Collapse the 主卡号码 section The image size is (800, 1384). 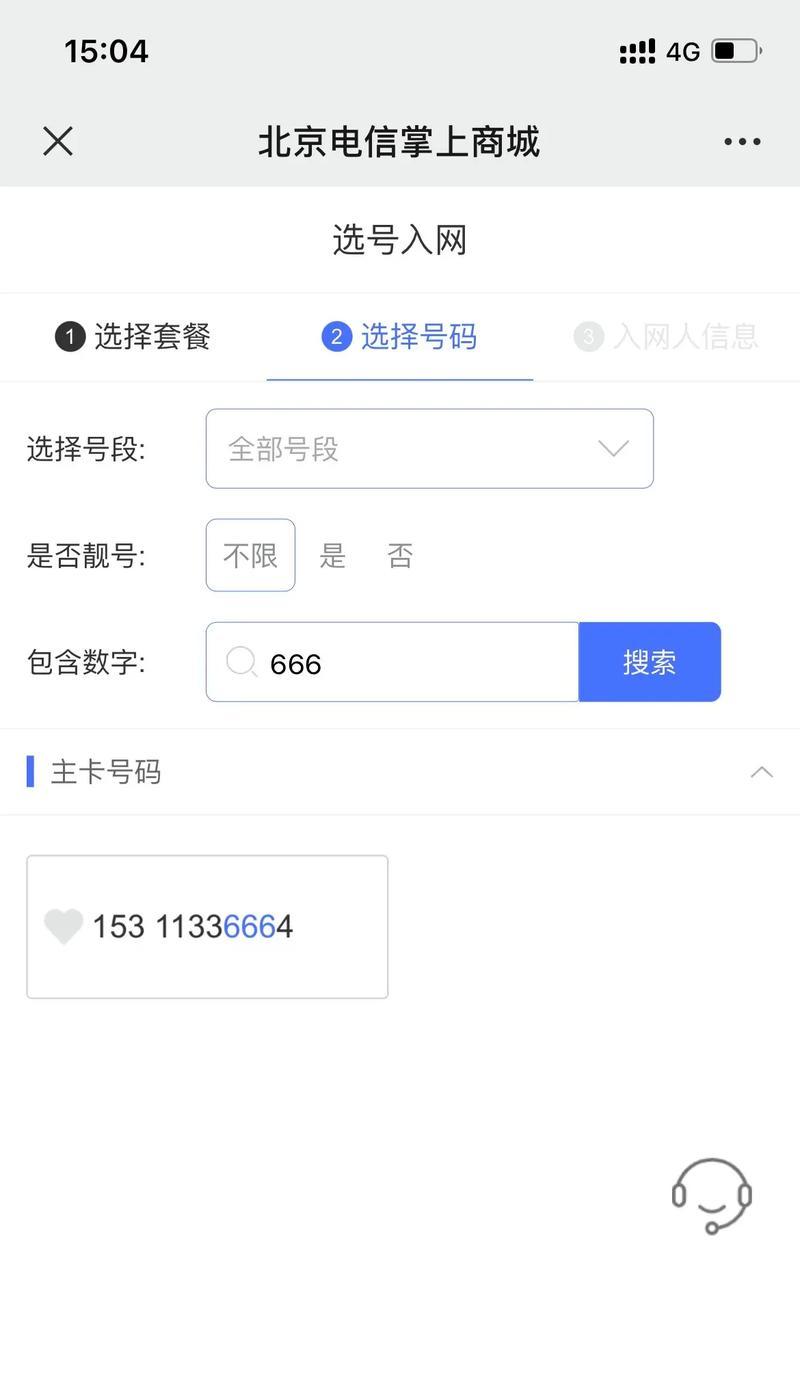click(762, 772)
